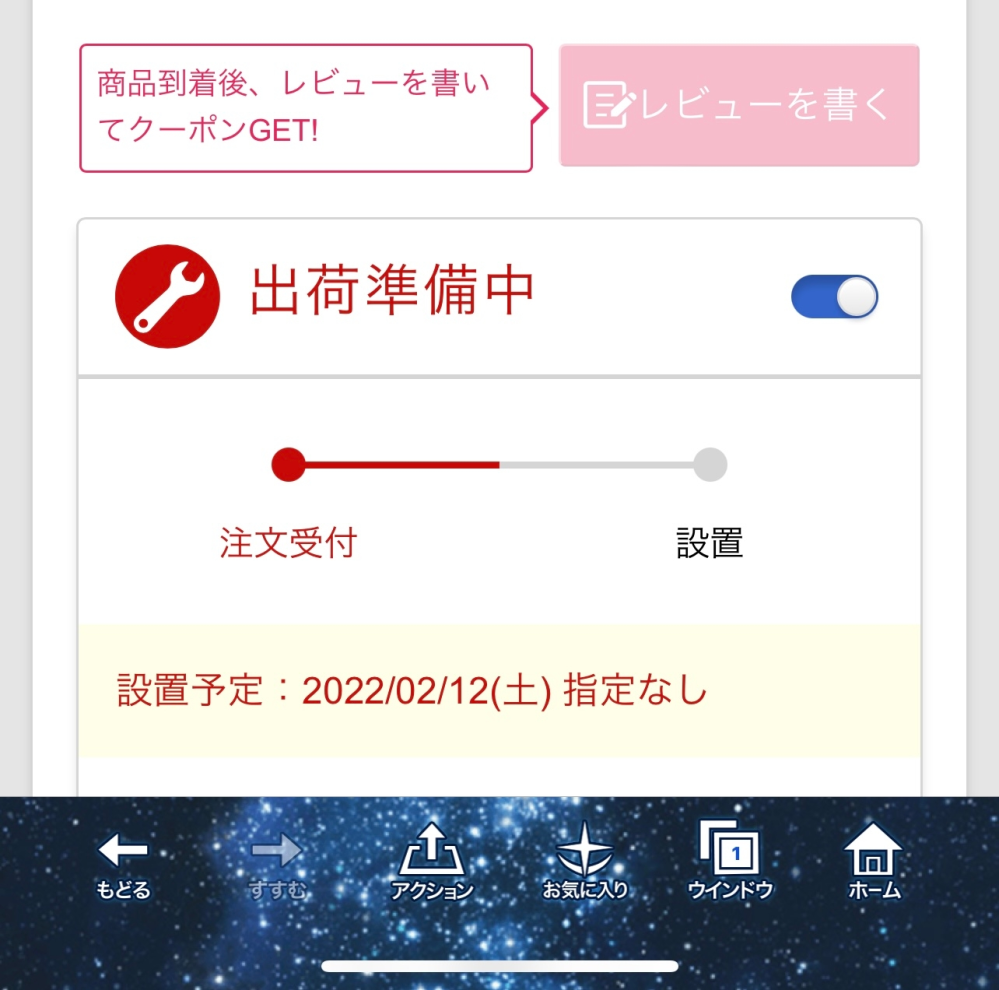Open お気に入り favorites
Image resolution: width=999 pixels, height=990 pixels.
pos(585,863)
